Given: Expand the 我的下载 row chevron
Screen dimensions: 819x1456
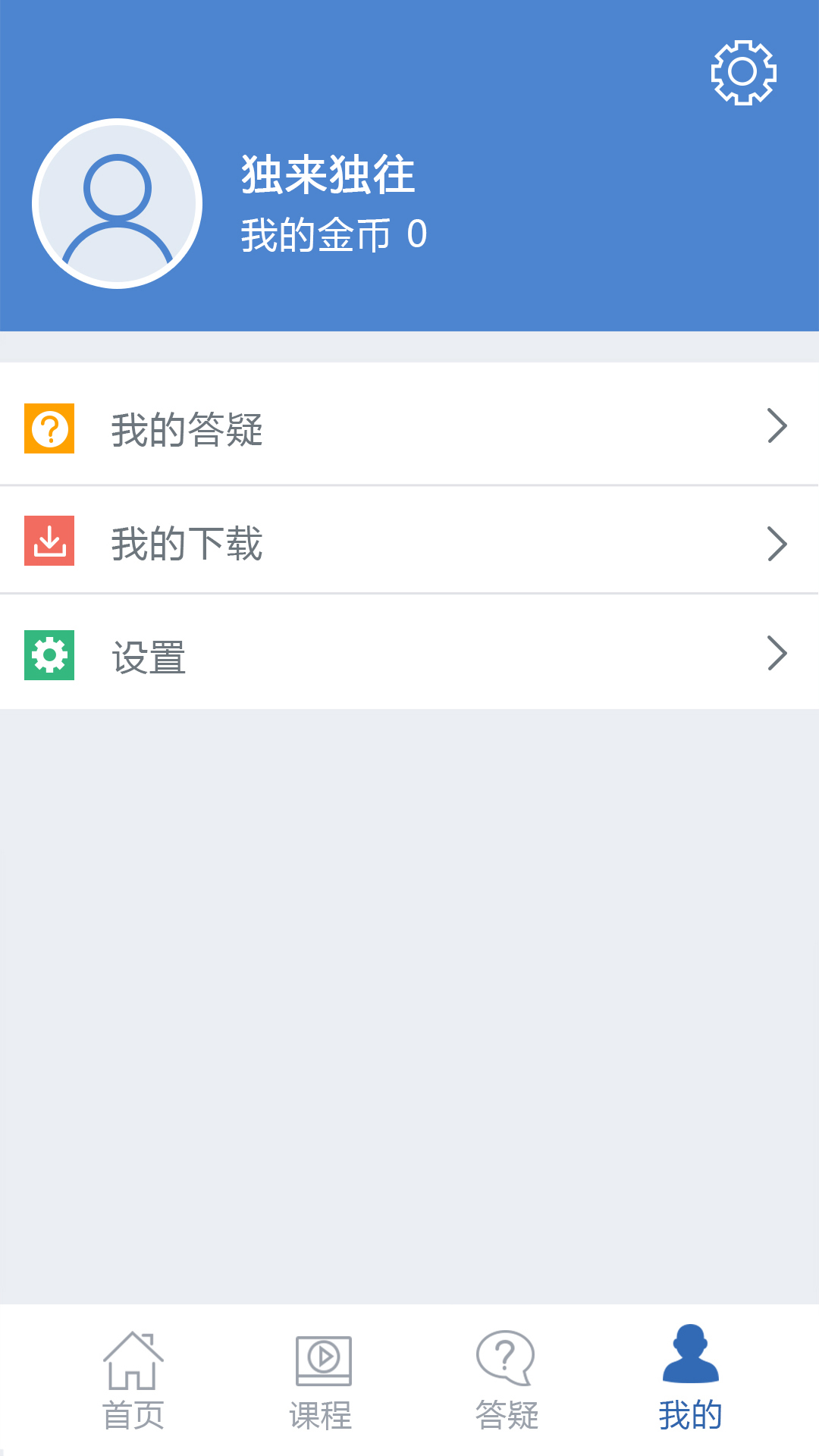Looking at the screenshot, I should pyautogui.click(x=777, y=541).
